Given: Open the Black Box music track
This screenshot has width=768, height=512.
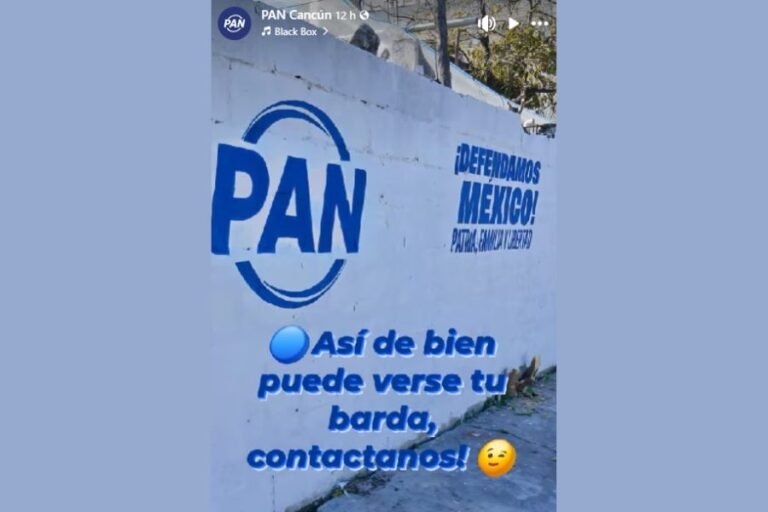Looking at the screenshot, I should pyautogui.click(x=294, y=31).
